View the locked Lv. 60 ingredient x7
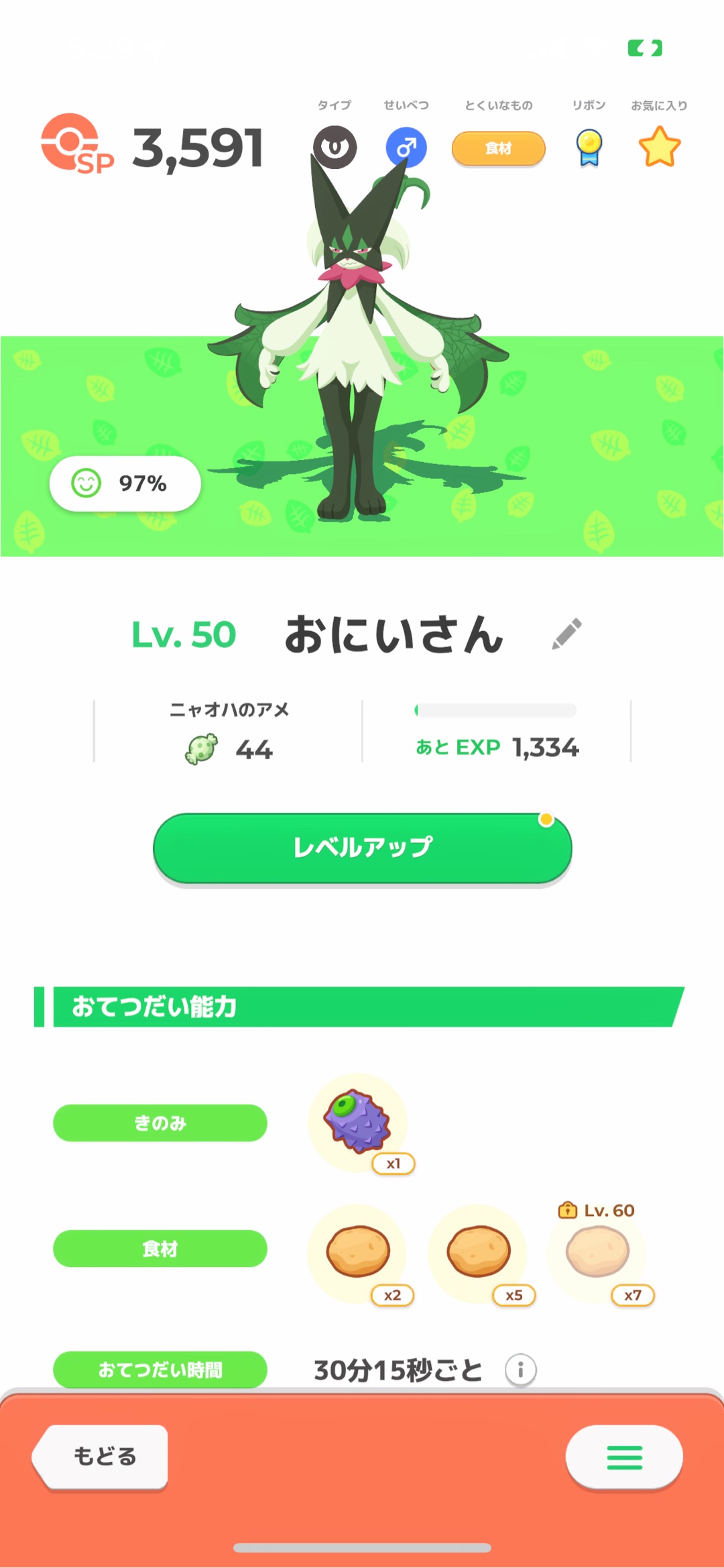Viewport: 724px width, 1568px height. point(597,1251)
